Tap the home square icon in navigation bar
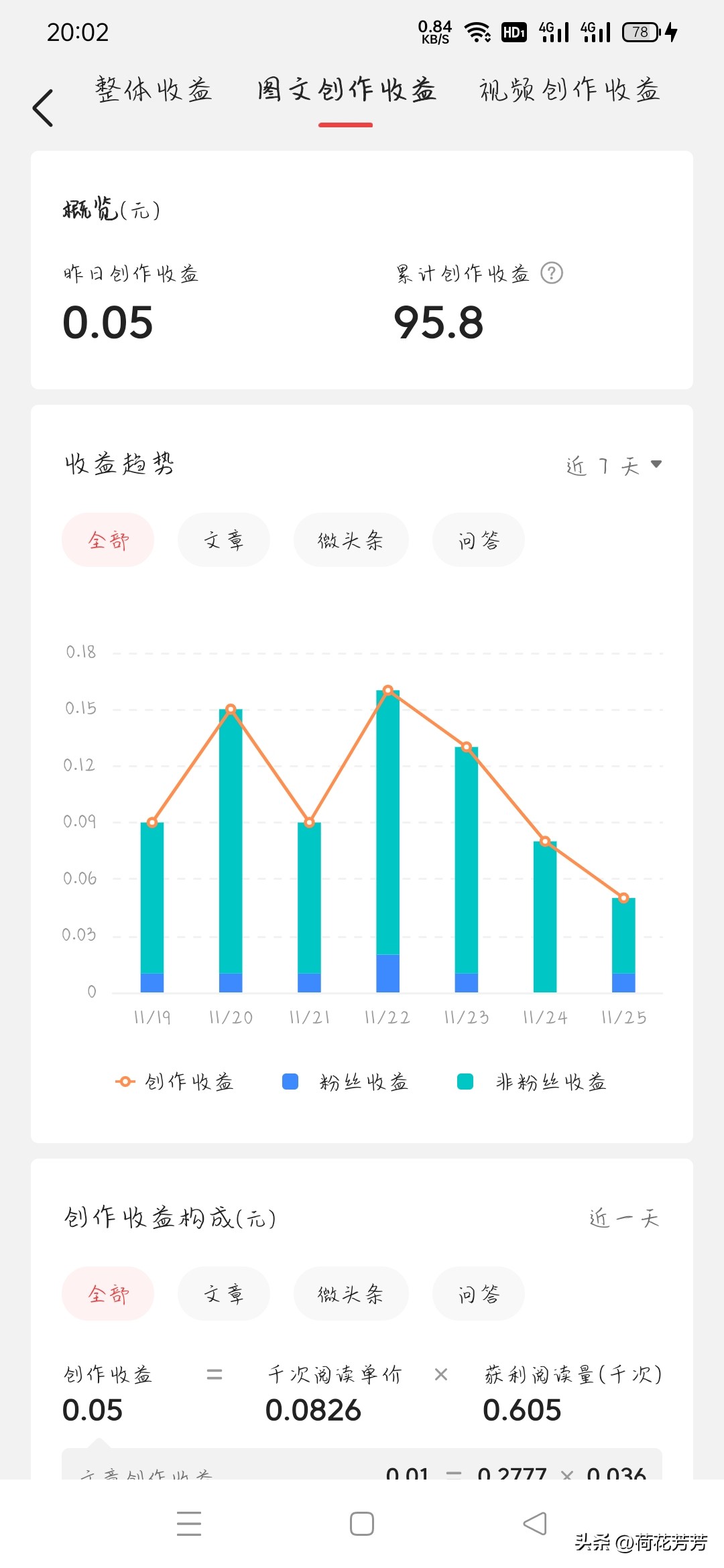 tap(361, 1524)
